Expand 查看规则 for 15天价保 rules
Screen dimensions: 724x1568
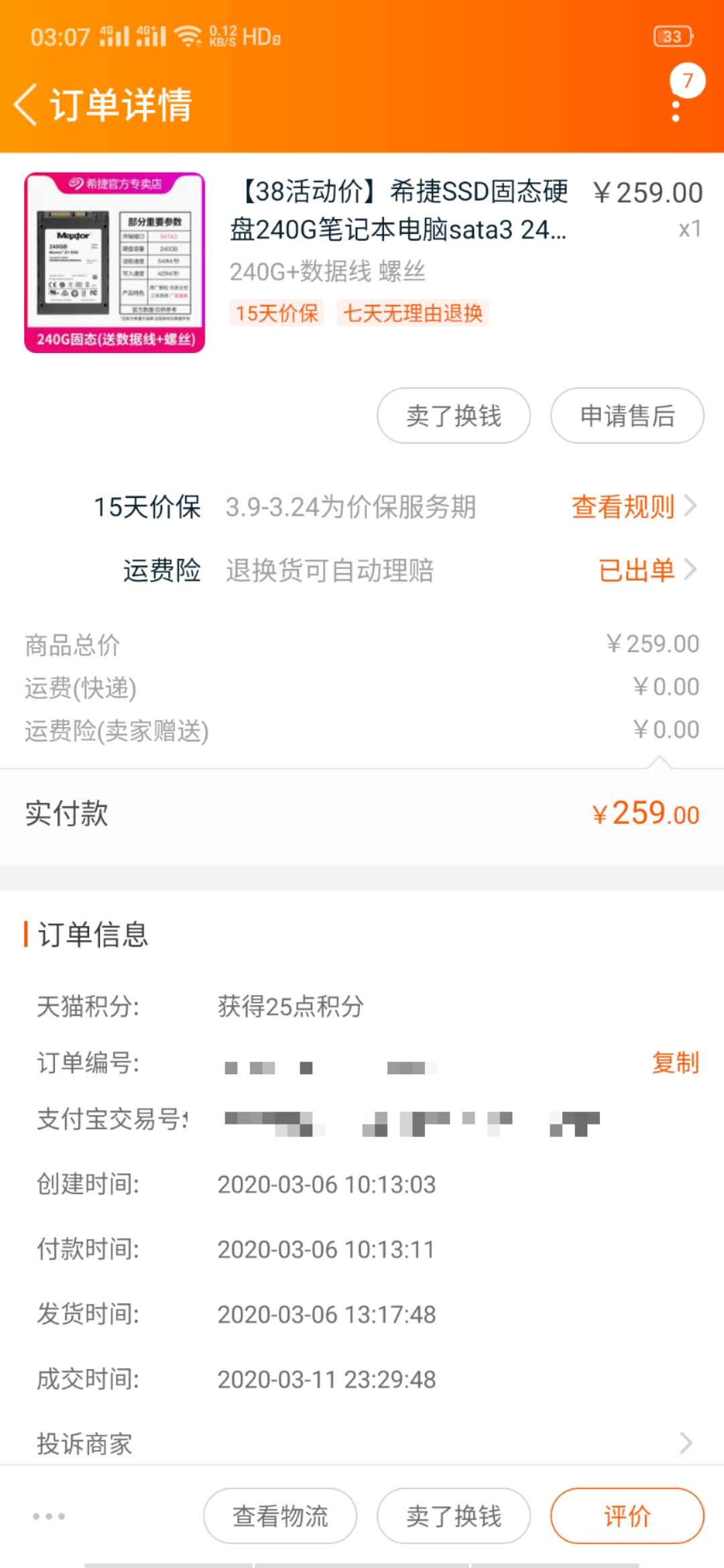click(622, 508)
